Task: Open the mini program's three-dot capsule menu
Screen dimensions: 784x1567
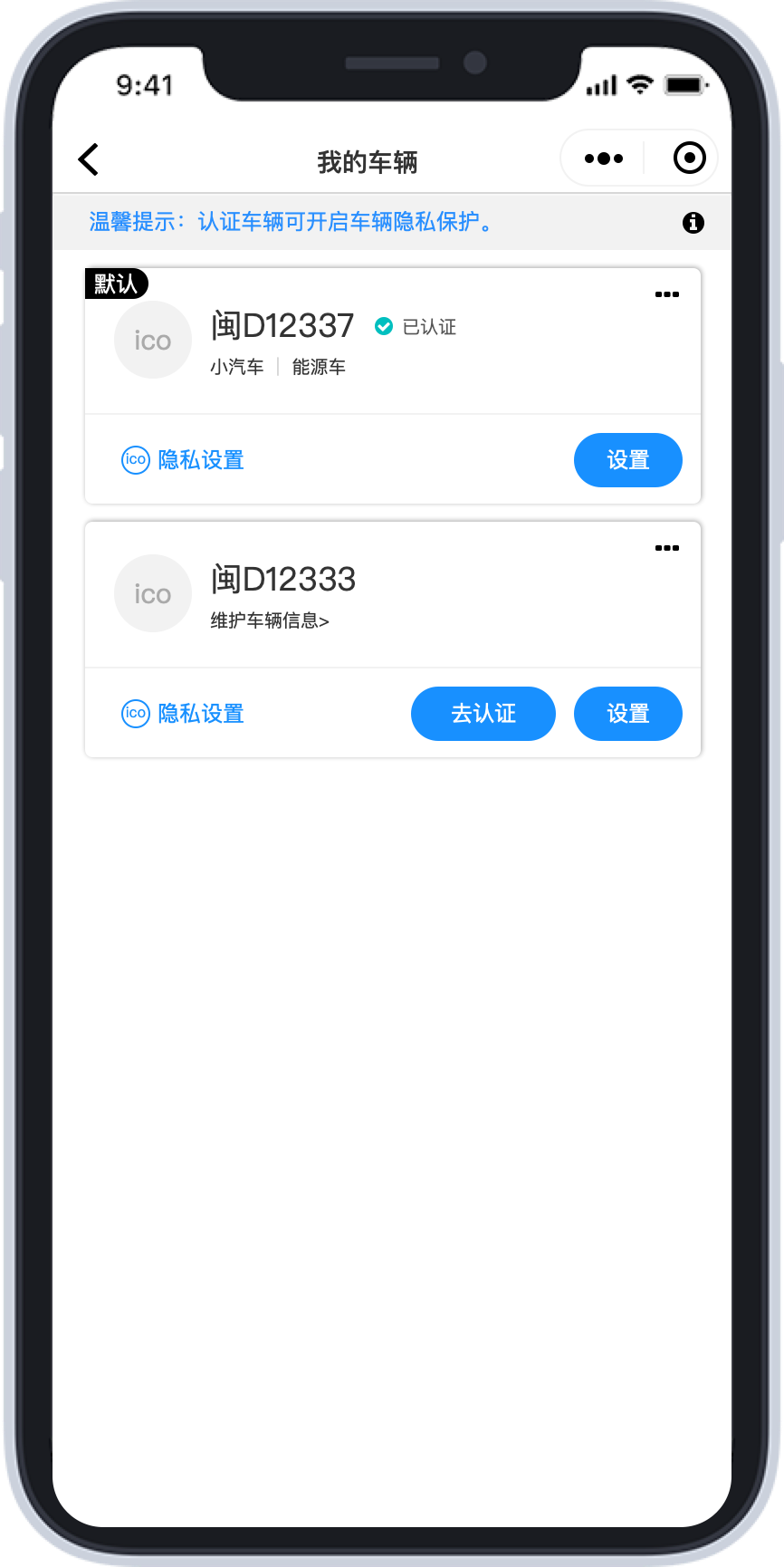Action: click(x=604, y=159)
